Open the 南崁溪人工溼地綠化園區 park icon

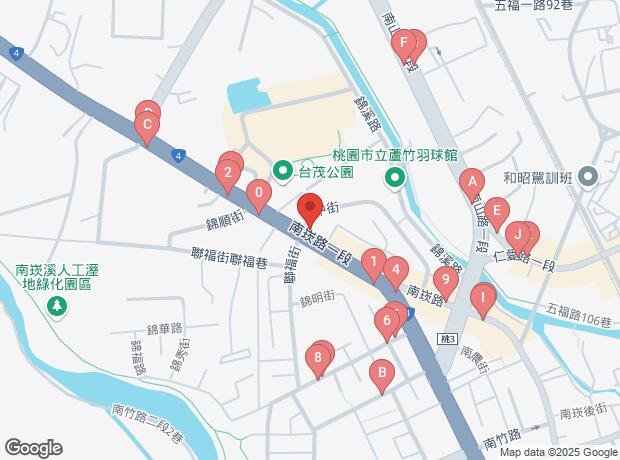coord(57,305)
